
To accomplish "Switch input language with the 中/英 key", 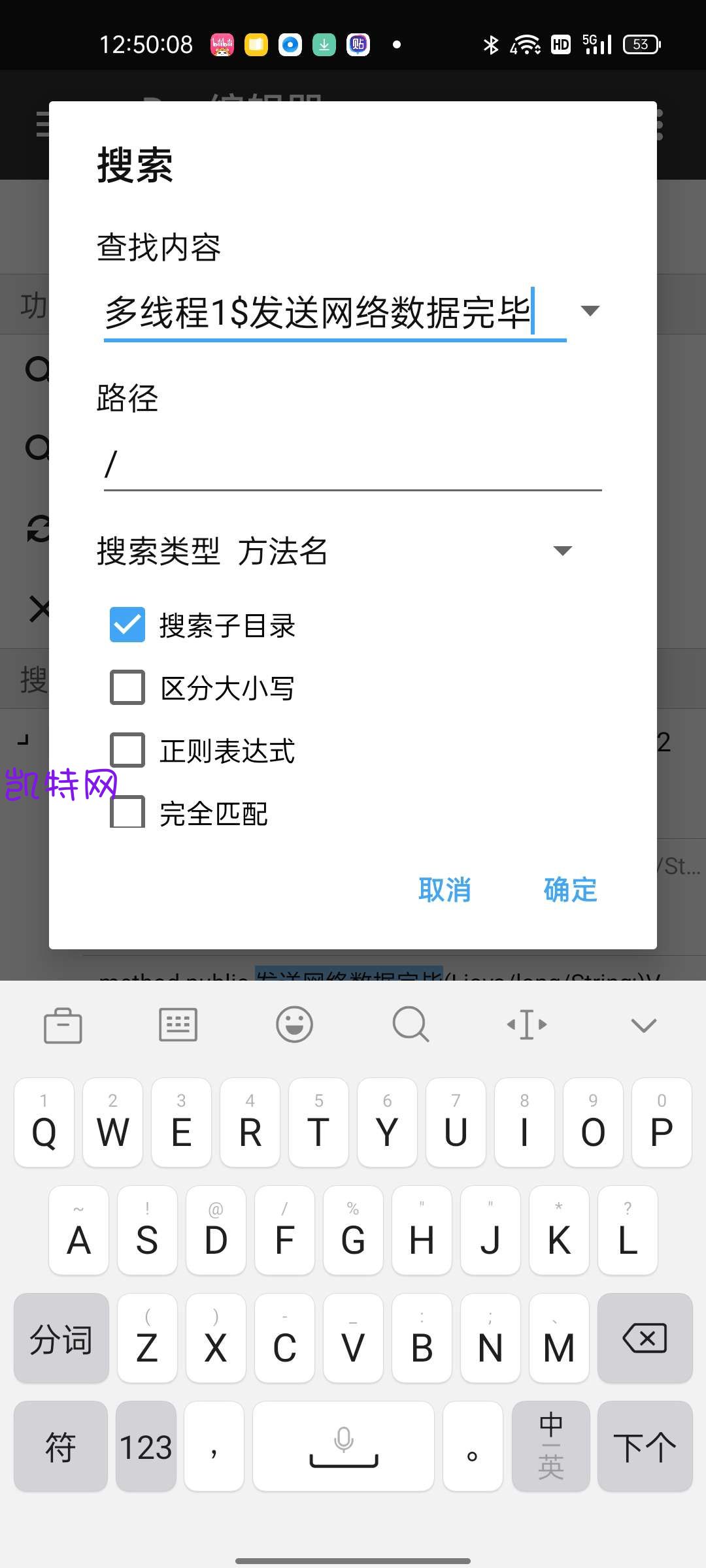I will pyautogui.click(x=550, y=1446).
